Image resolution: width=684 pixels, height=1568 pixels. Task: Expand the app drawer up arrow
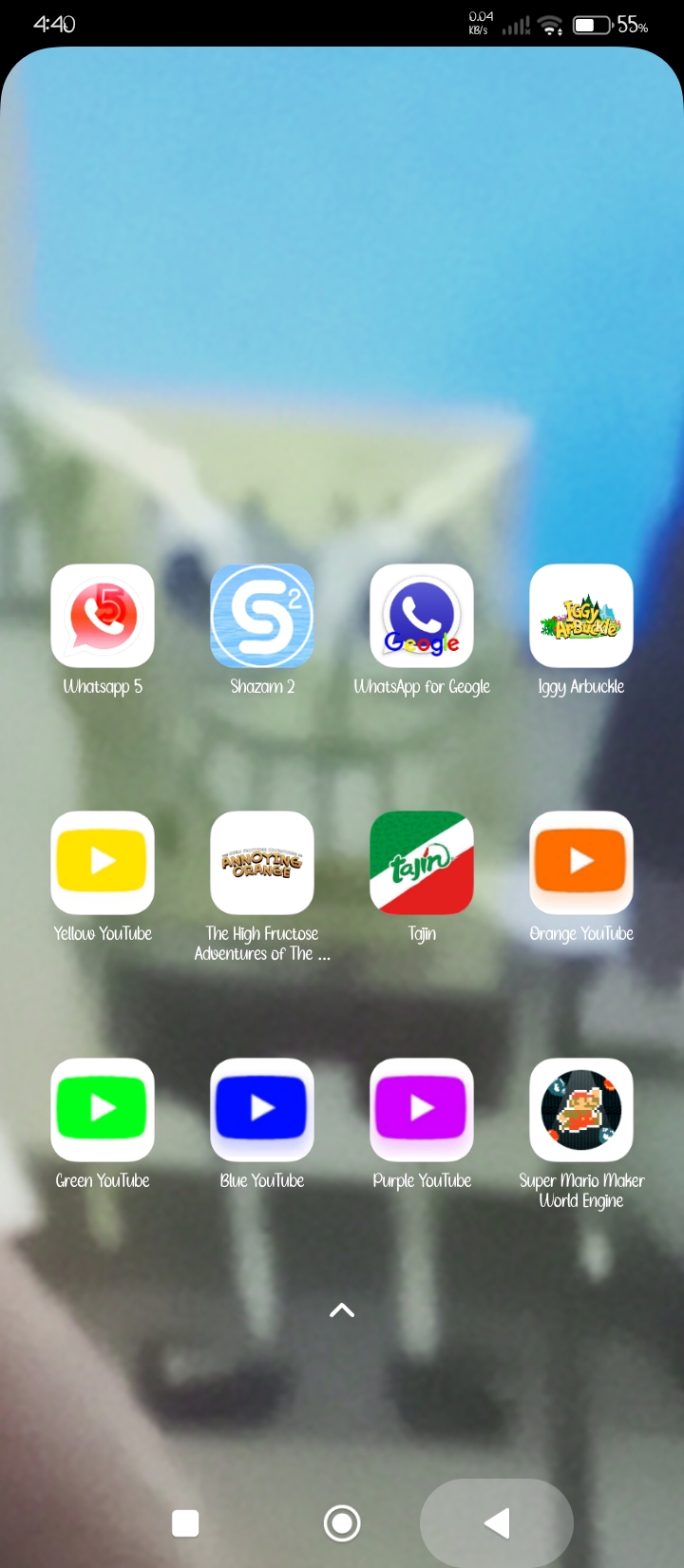tap(342, 1310)
